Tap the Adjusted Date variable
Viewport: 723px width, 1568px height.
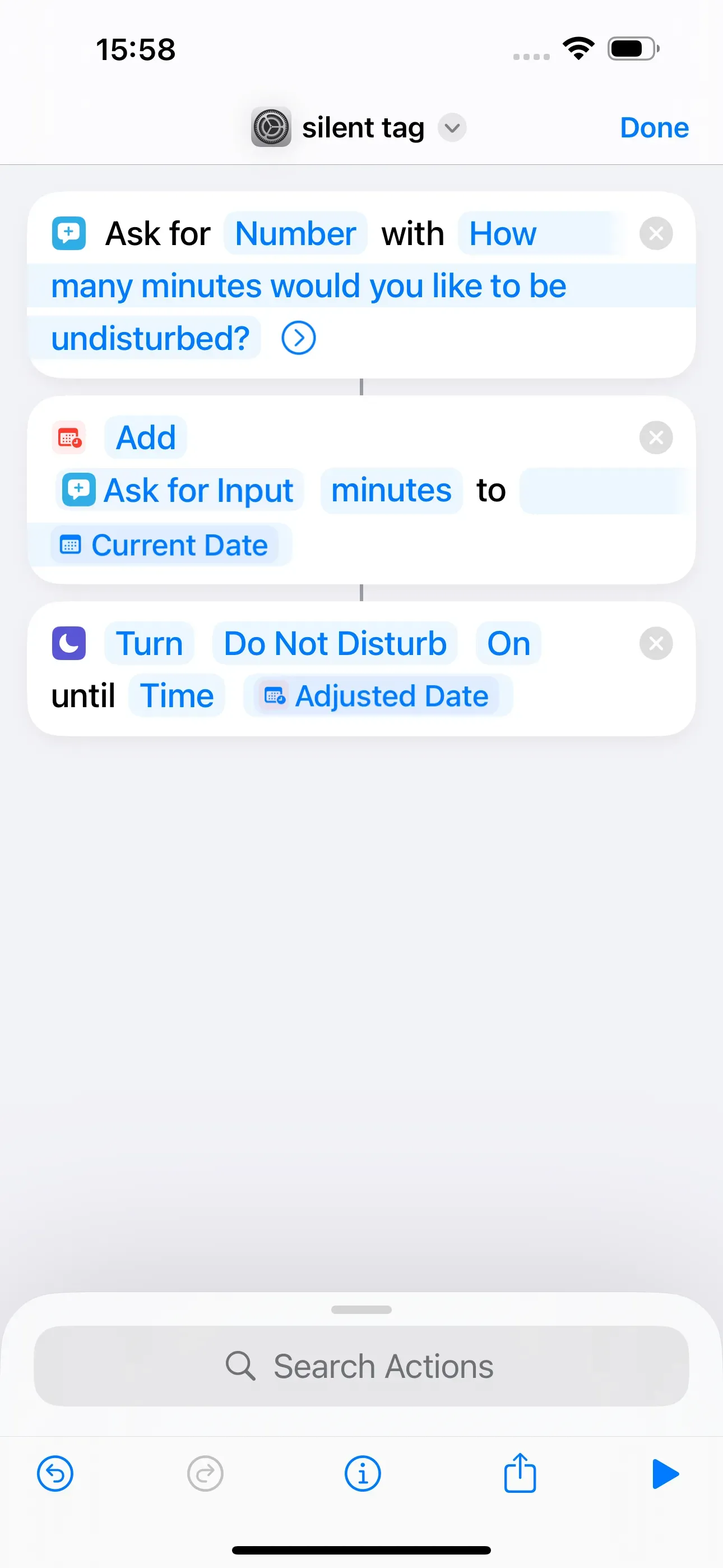point(377,696)
